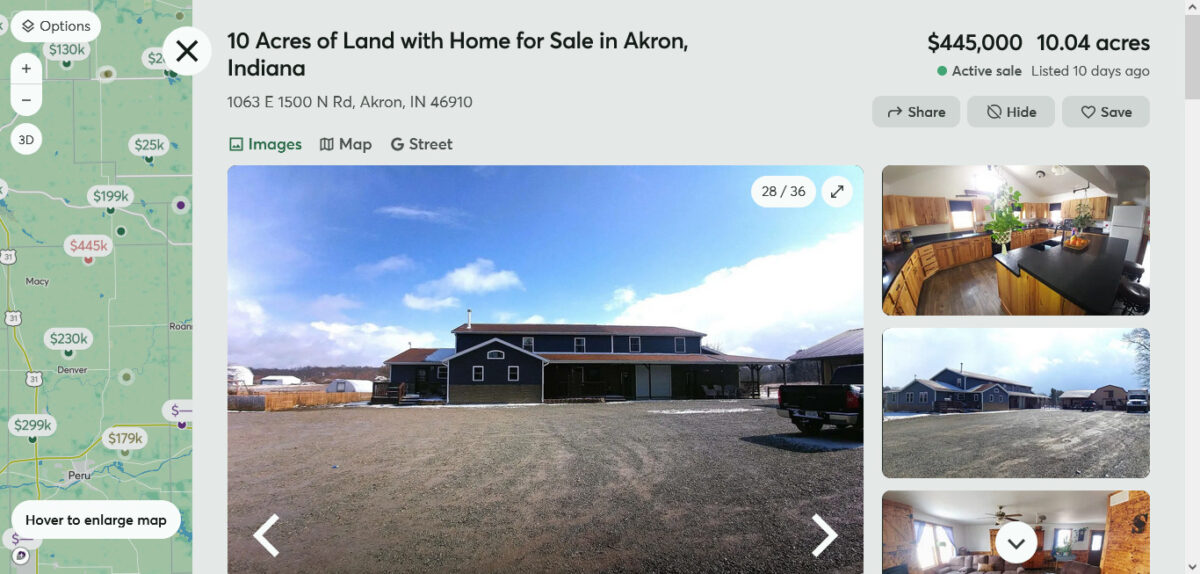
Task: Save listing to favorites
Action: 1105,112
